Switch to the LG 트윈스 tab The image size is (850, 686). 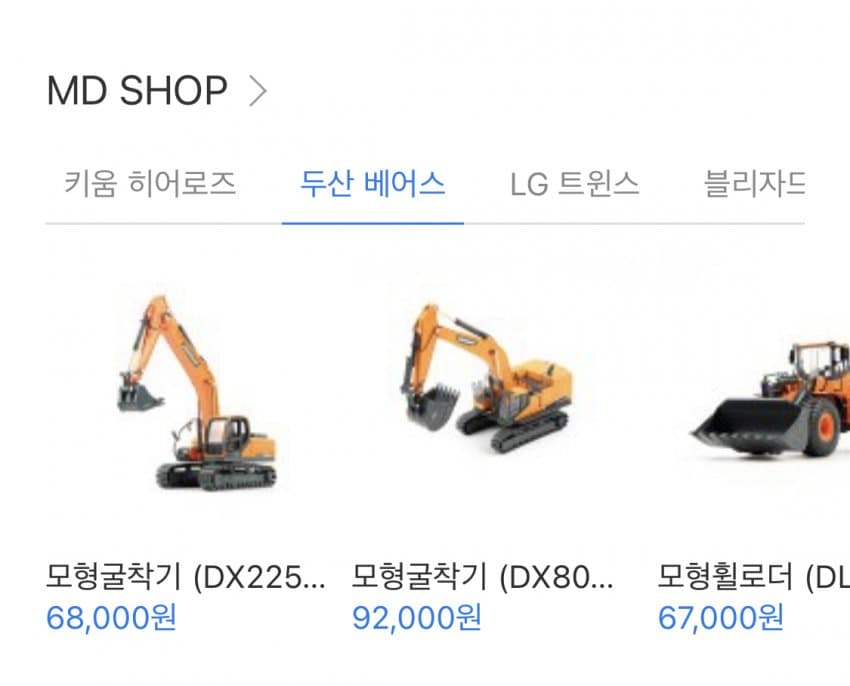(x=574, y=185)
